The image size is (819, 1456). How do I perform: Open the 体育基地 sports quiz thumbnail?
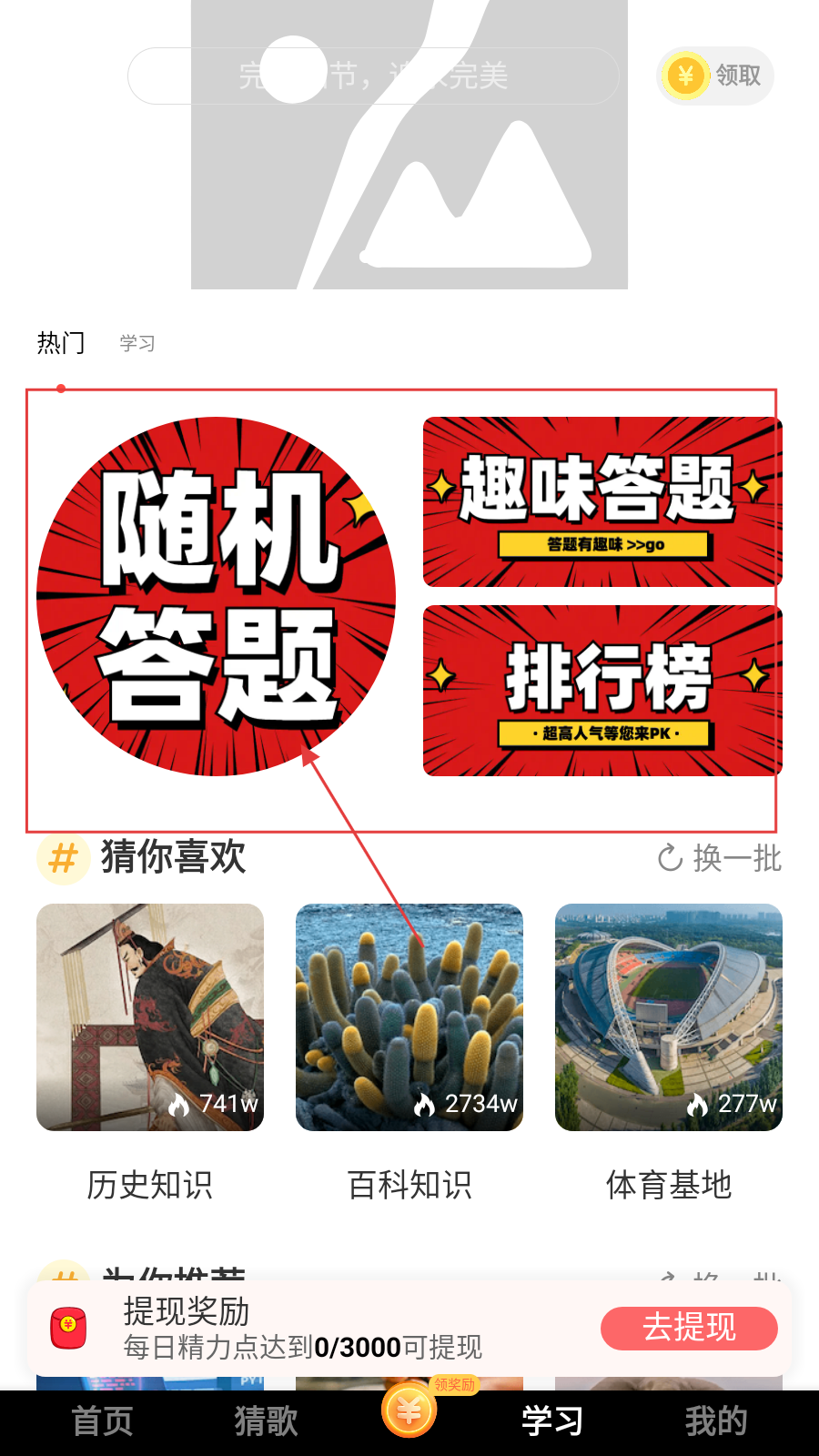667,1016
